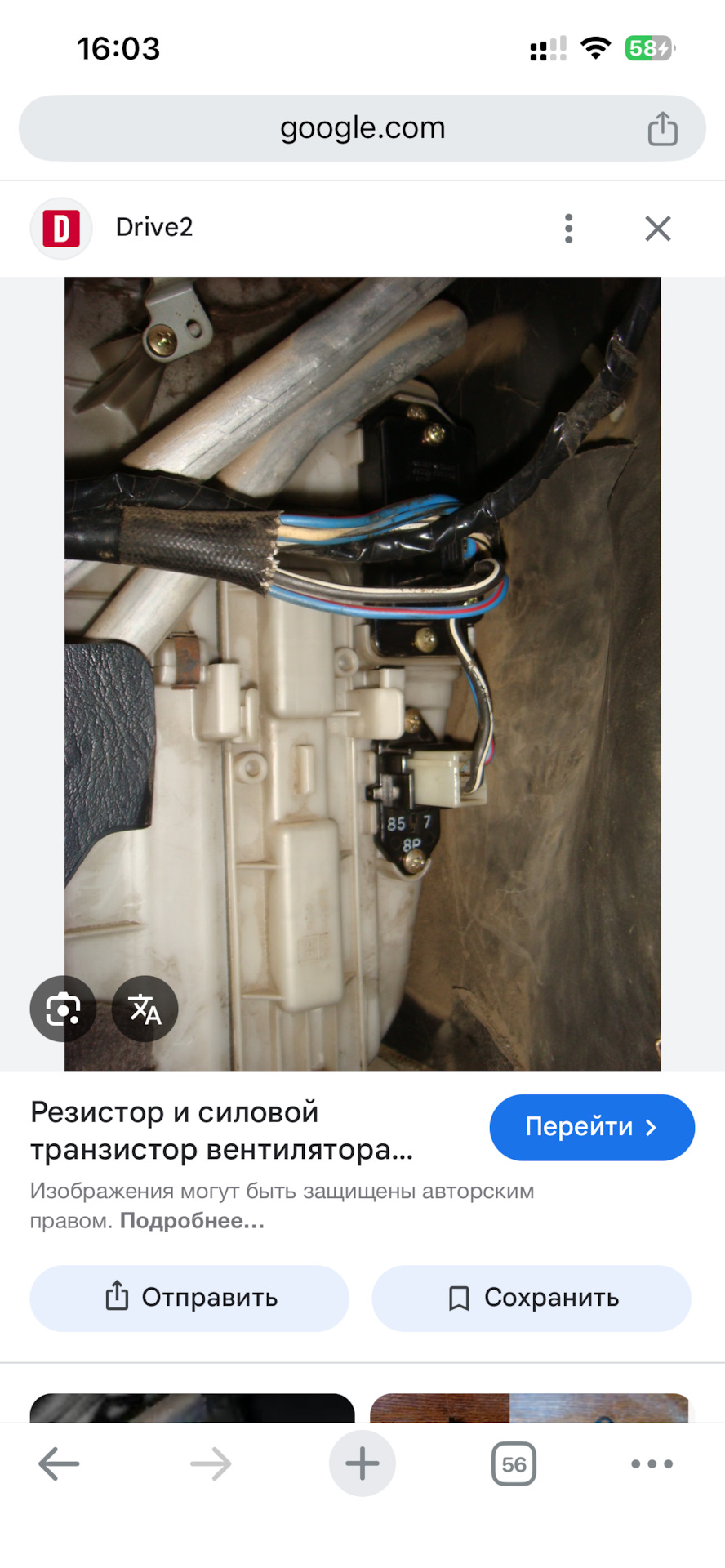Close the image preview
The width and height of the screenshot is (725, 1568).
pyautogui.click(x=657, y=229)
